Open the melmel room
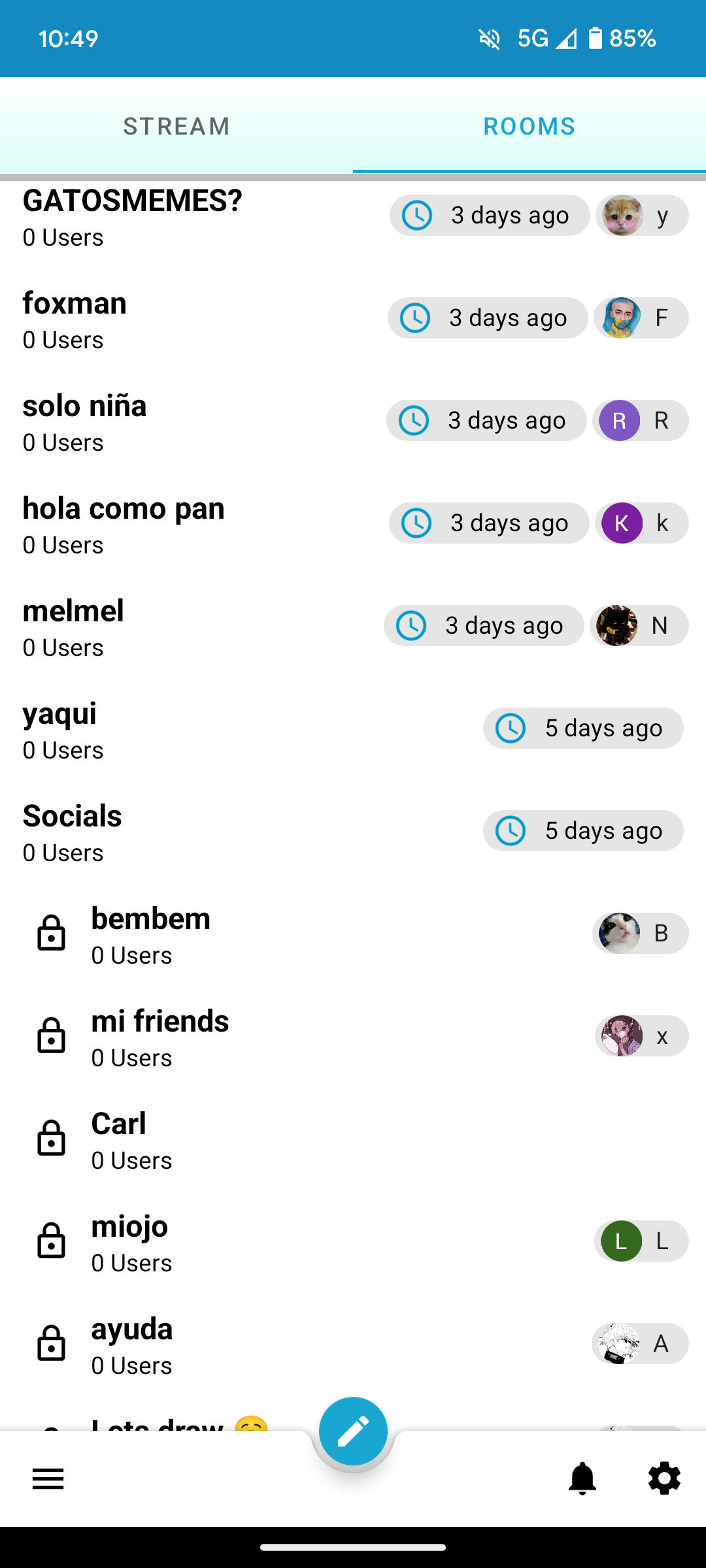This screenshot has height=1568, width=706. pyautogui.click(x=73, y=627)
